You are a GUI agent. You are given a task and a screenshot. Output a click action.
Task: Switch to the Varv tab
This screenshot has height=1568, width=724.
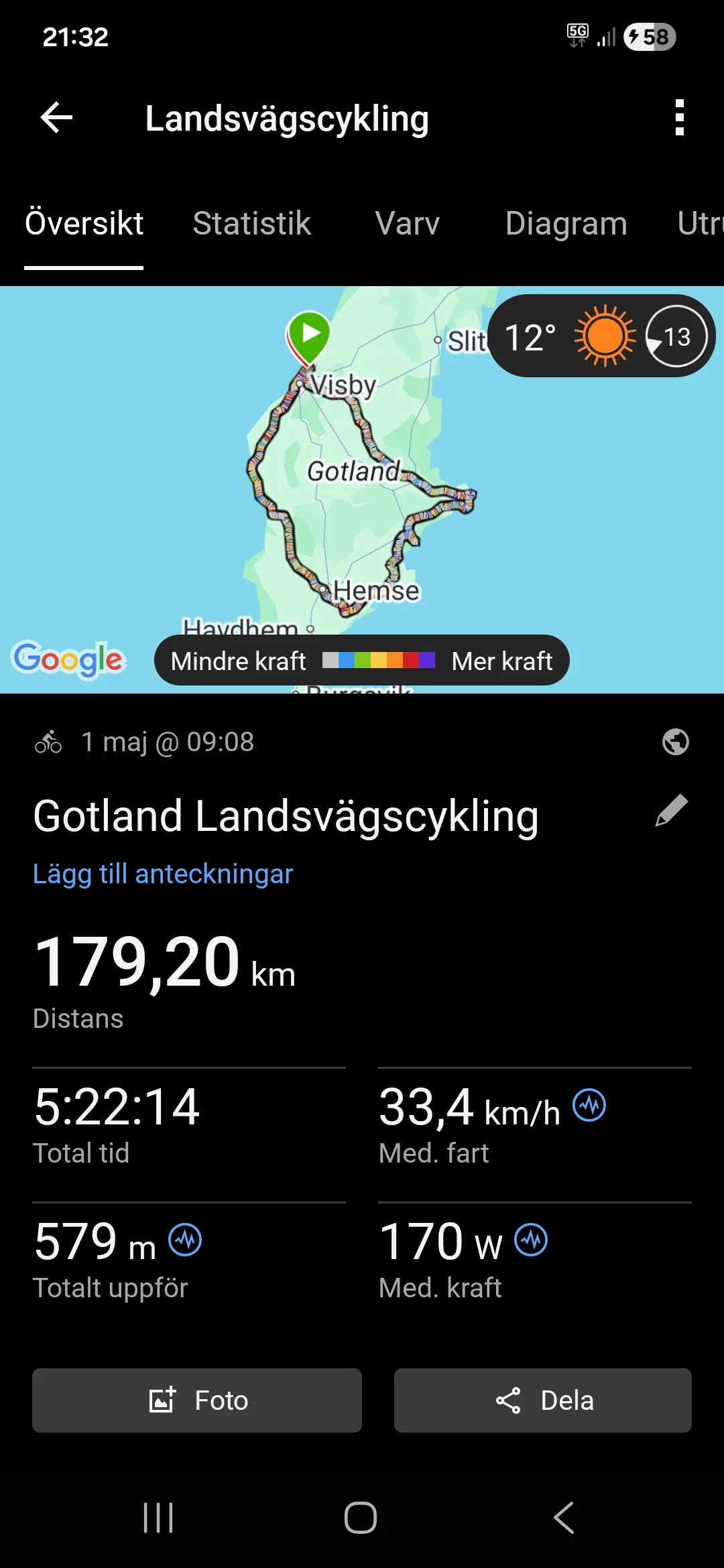[x=408, y=223]
